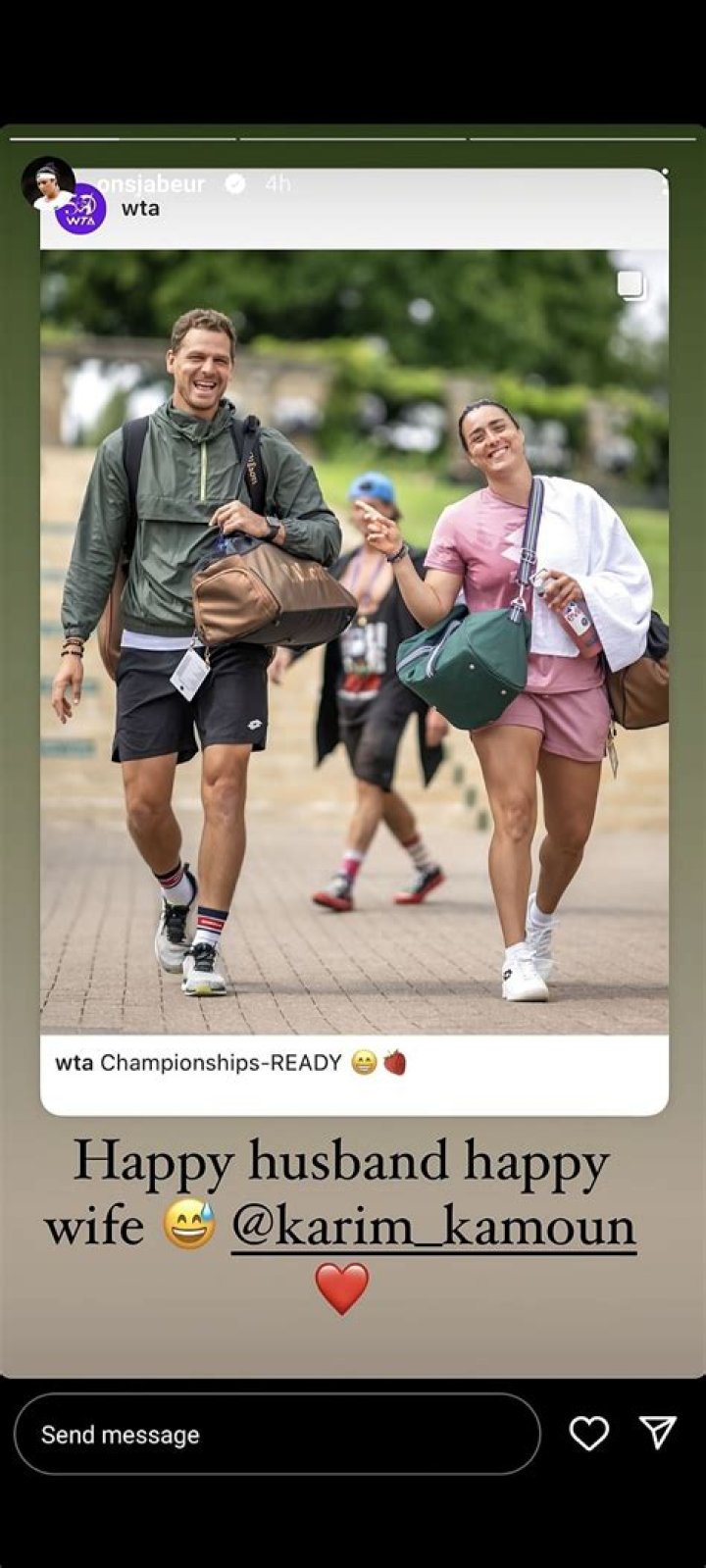Open the onsjabeur username
706x1568 pixels.
(152, 183)
